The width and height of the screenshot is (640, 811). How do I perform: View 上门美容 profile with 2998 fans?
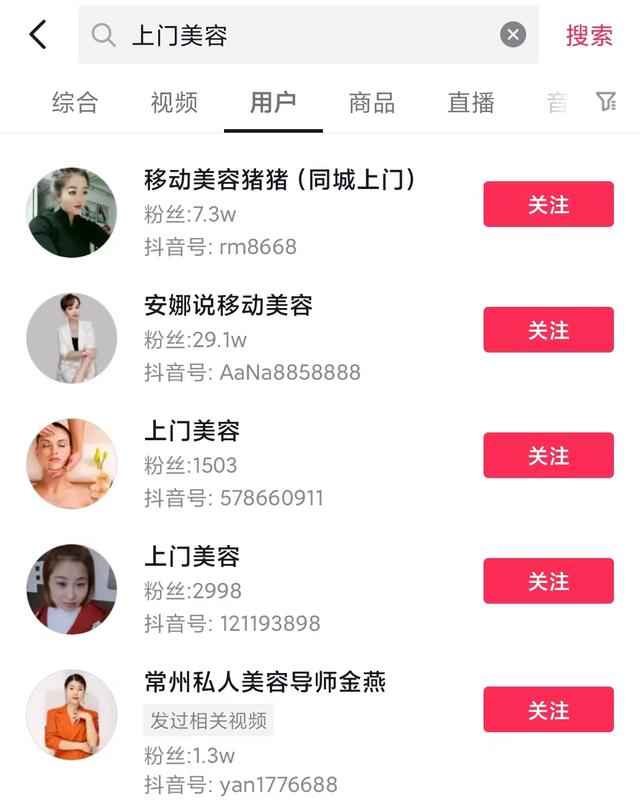(x=192, y=557)
